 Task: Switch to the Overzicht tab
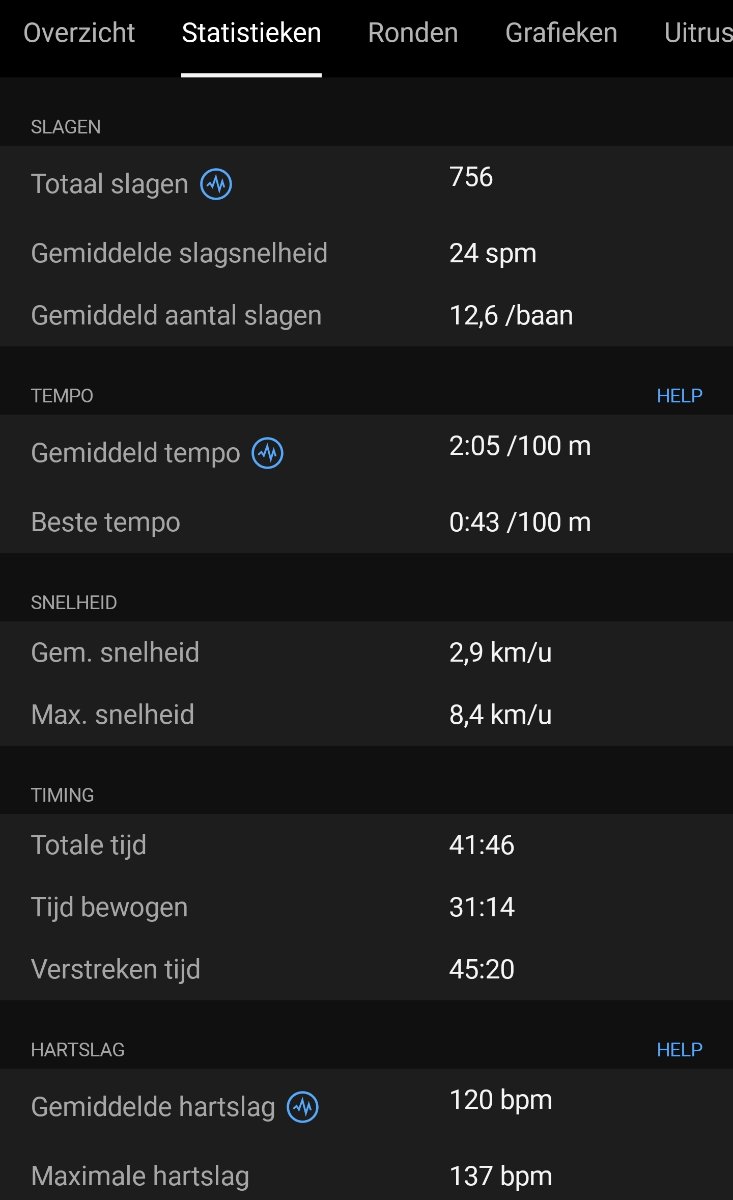(80, 33)
